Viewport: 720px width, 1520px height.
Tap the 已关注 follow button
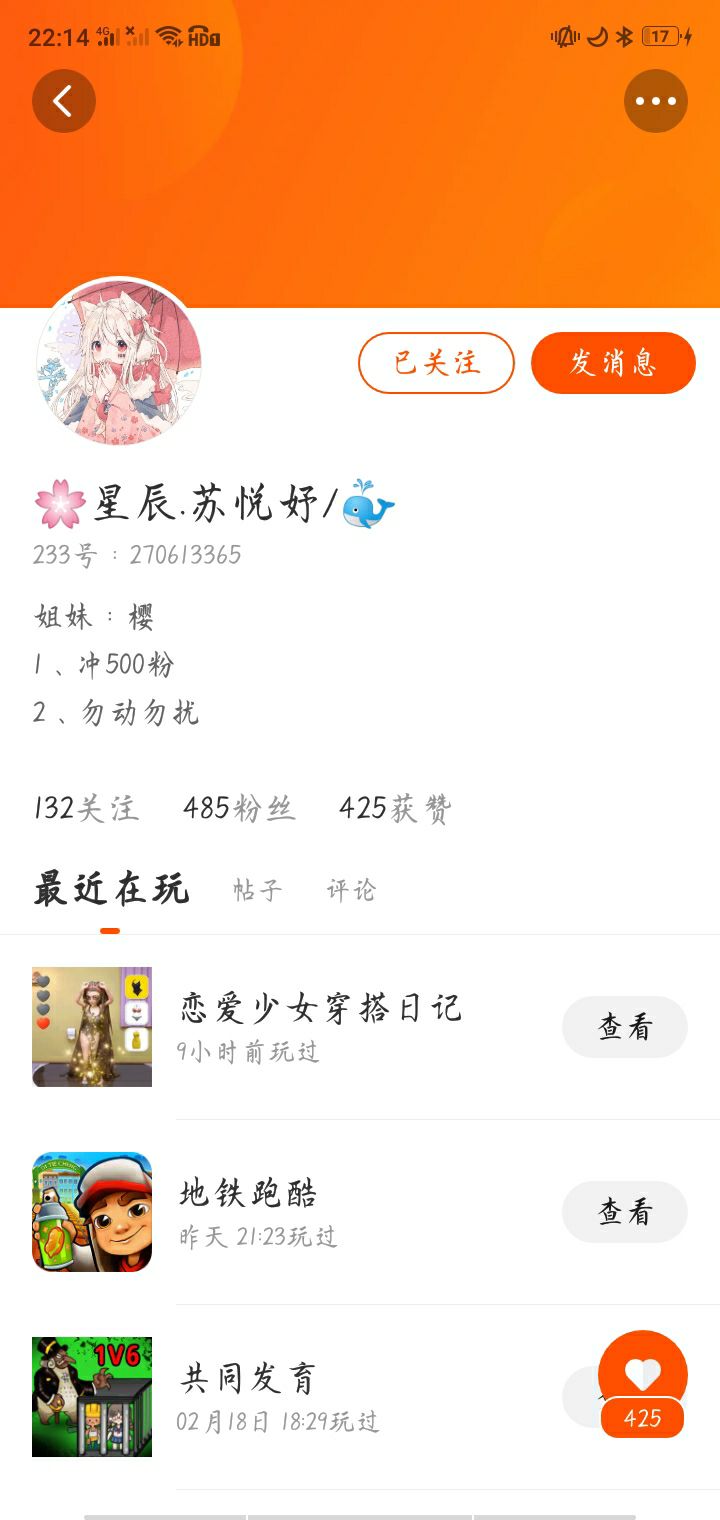coord(436,363)
